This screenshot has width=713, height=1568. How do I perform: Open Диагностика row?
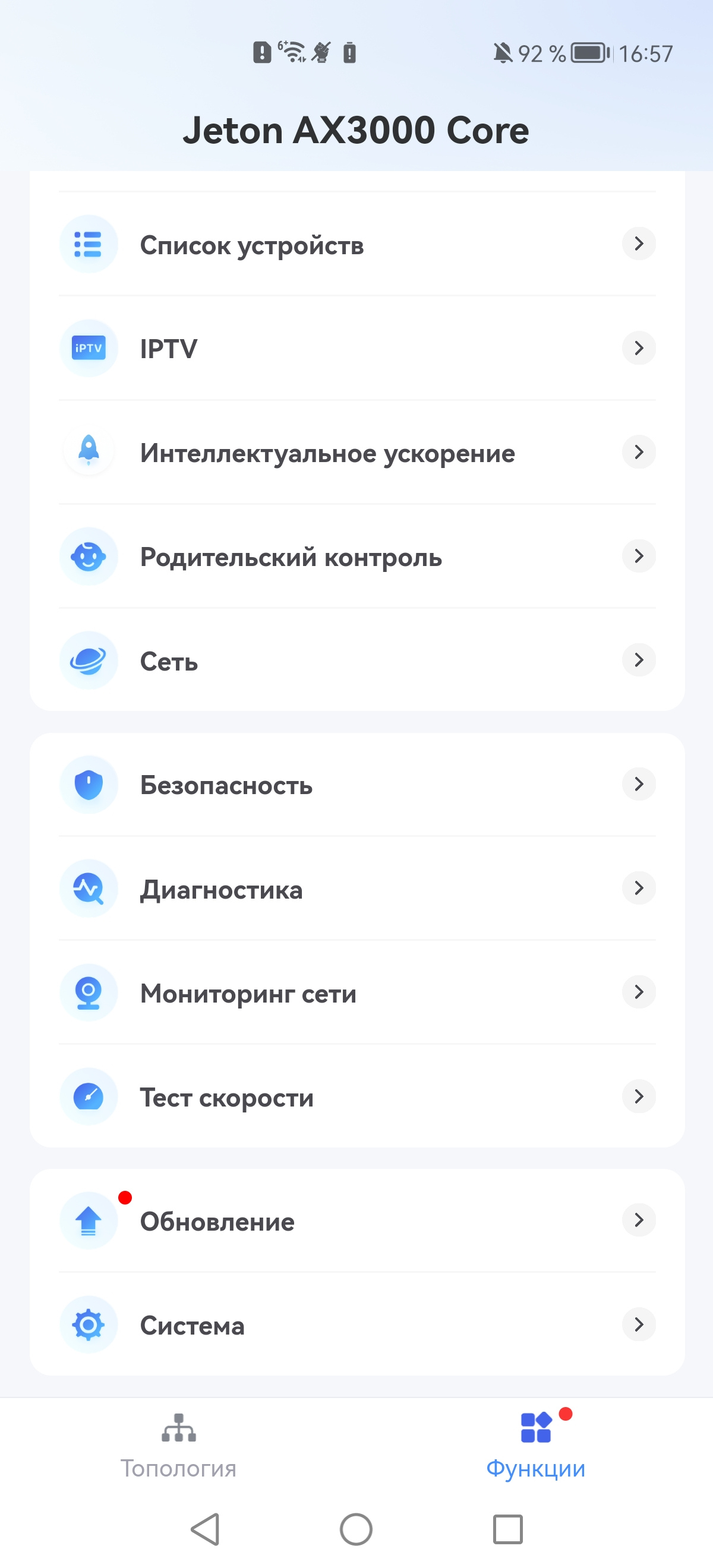point(357,889)
